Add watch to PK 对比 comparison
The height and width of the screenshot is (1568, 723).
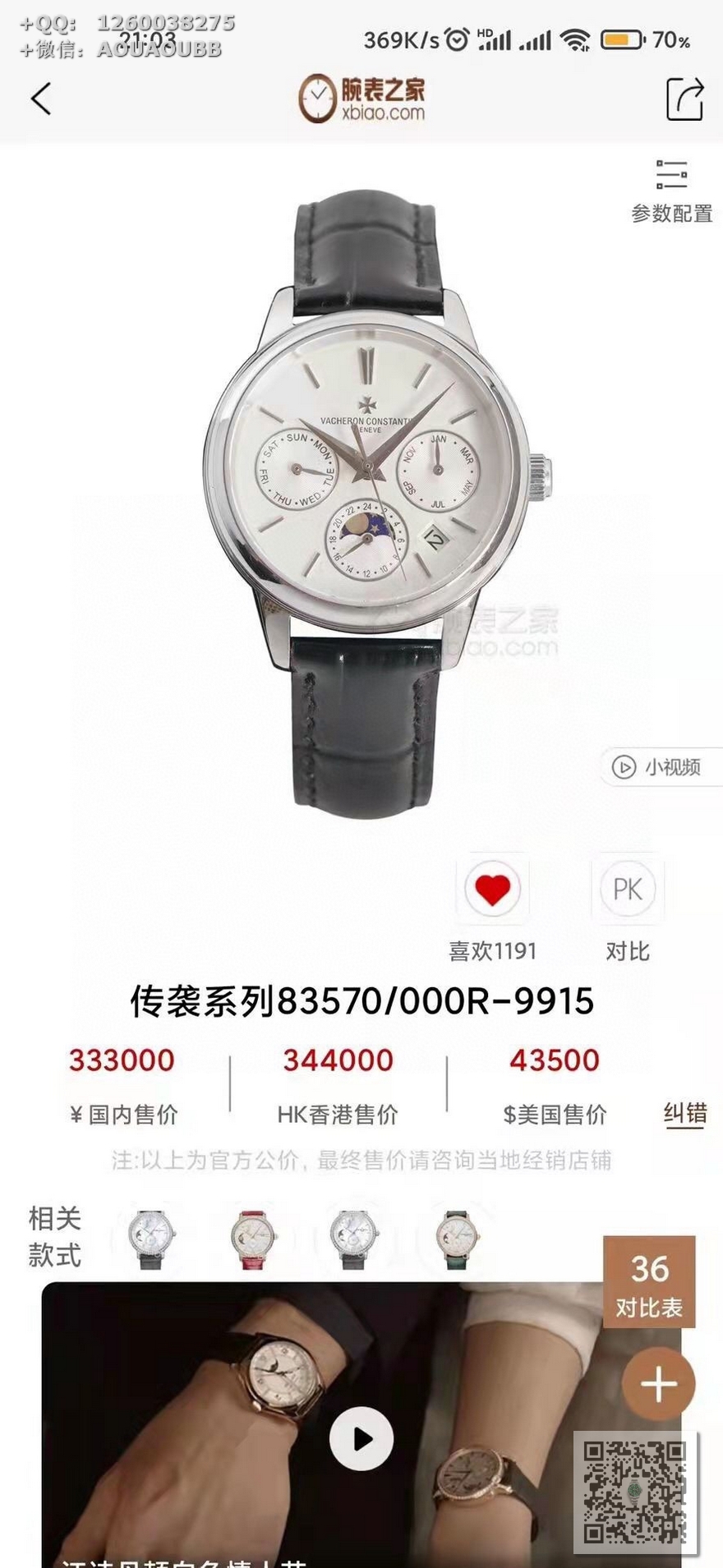pyautogui.click(x=627, y=890)
